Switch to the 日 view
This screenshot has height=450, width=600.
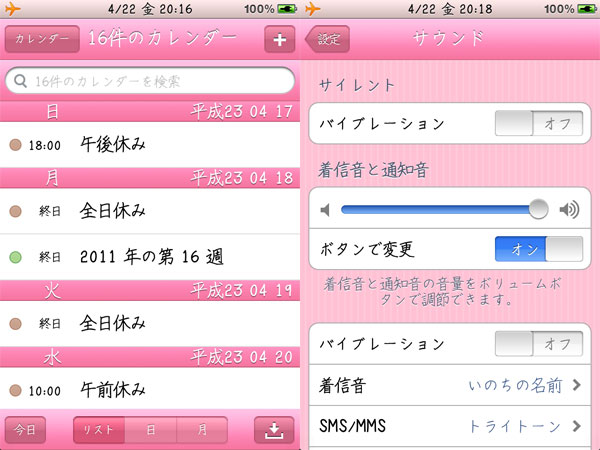pos(151,430)
